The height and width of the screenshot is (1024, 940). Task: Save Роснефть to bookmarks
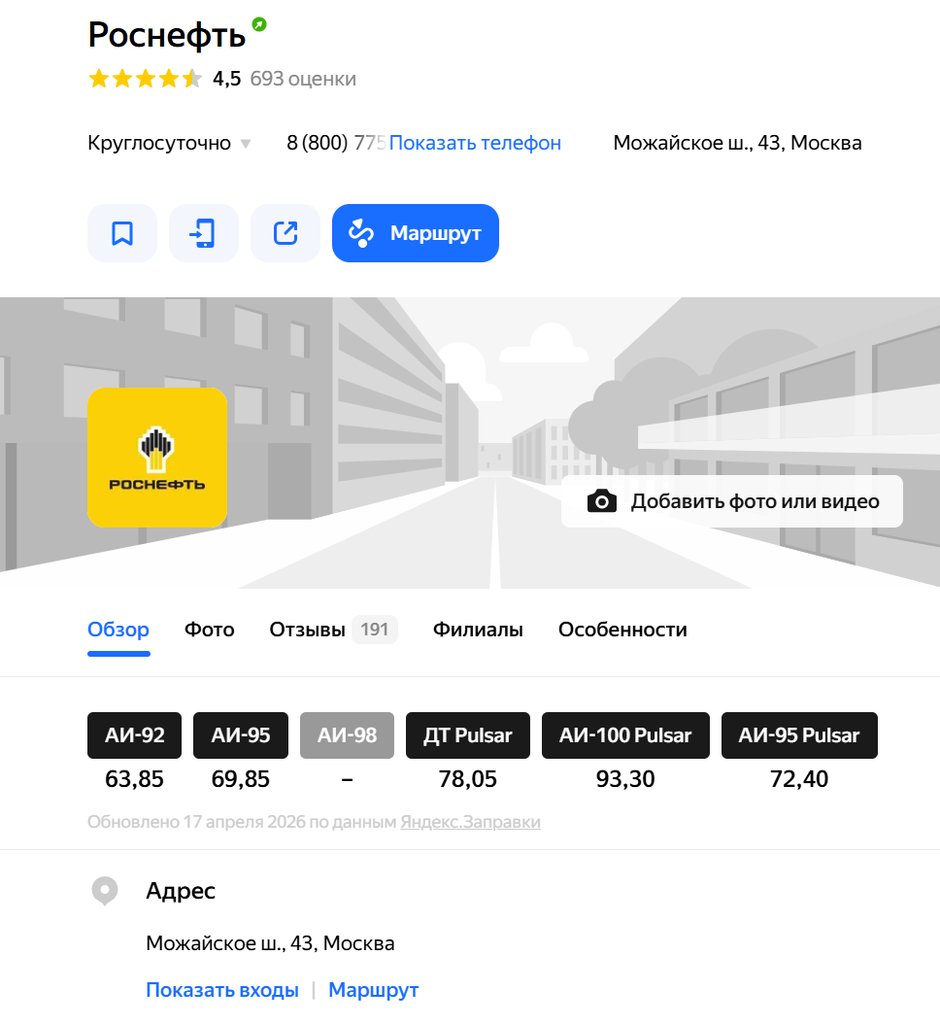(122, 233)
